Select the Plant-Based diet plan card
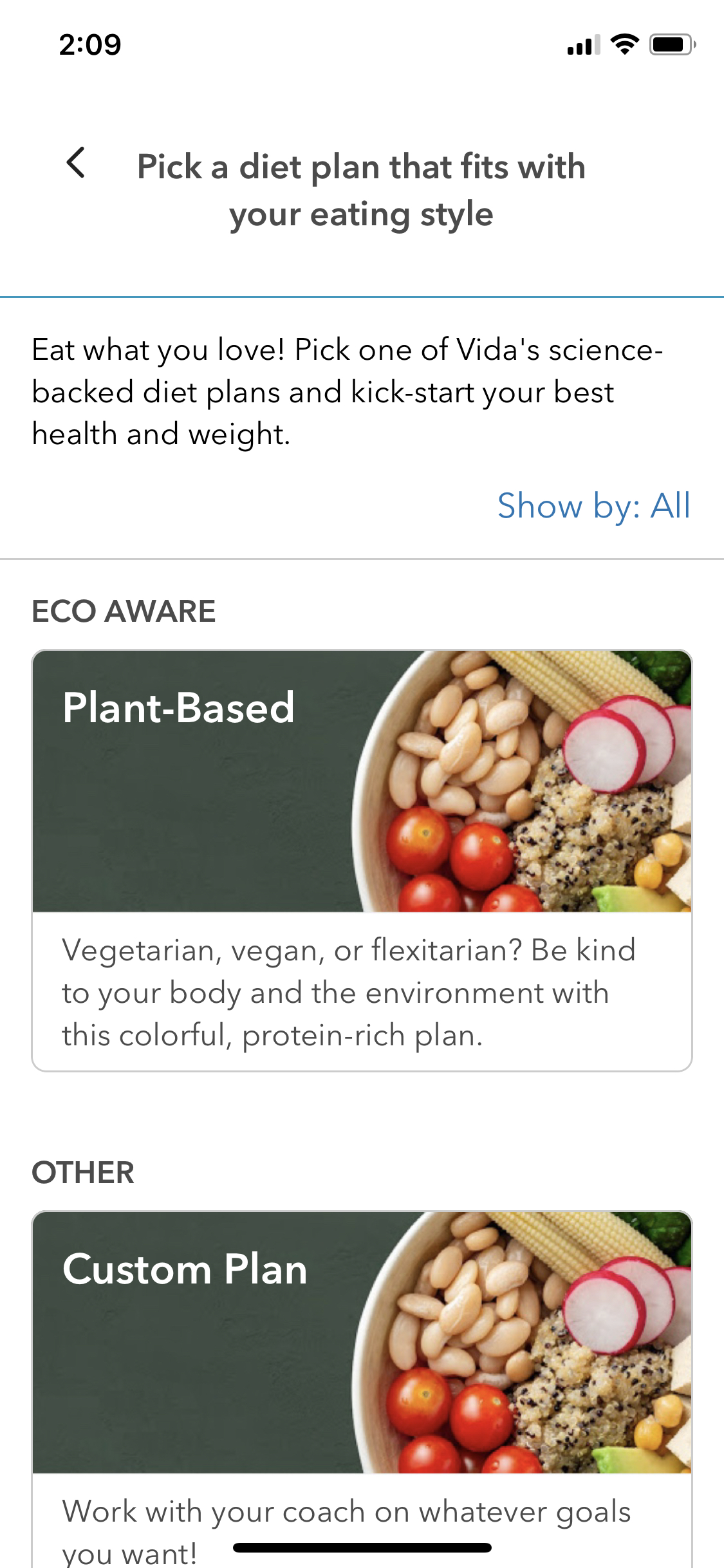 coord(362,860)
